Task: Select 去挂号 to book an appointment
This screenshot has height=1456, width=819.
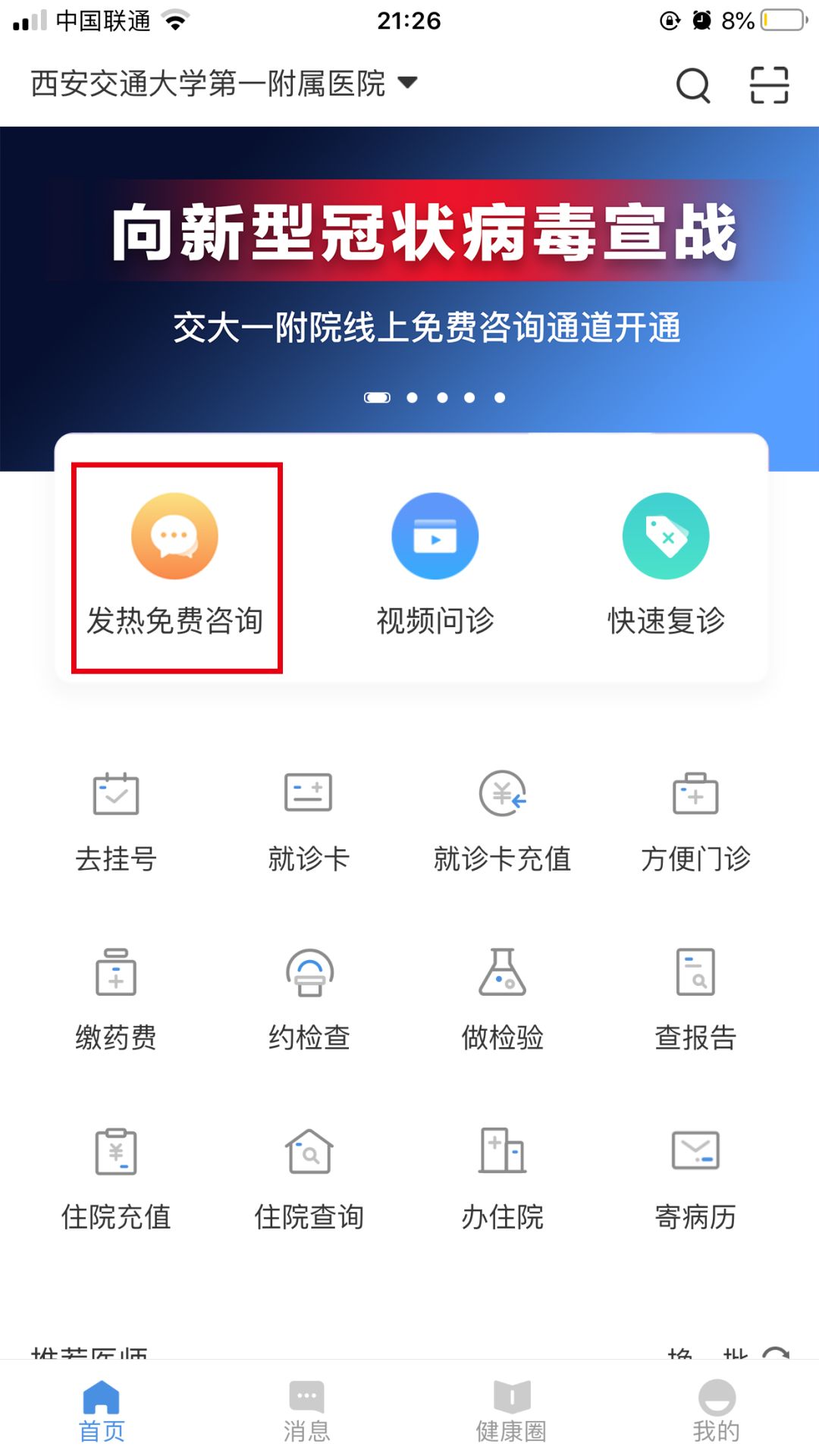Action: pos(116,821)
